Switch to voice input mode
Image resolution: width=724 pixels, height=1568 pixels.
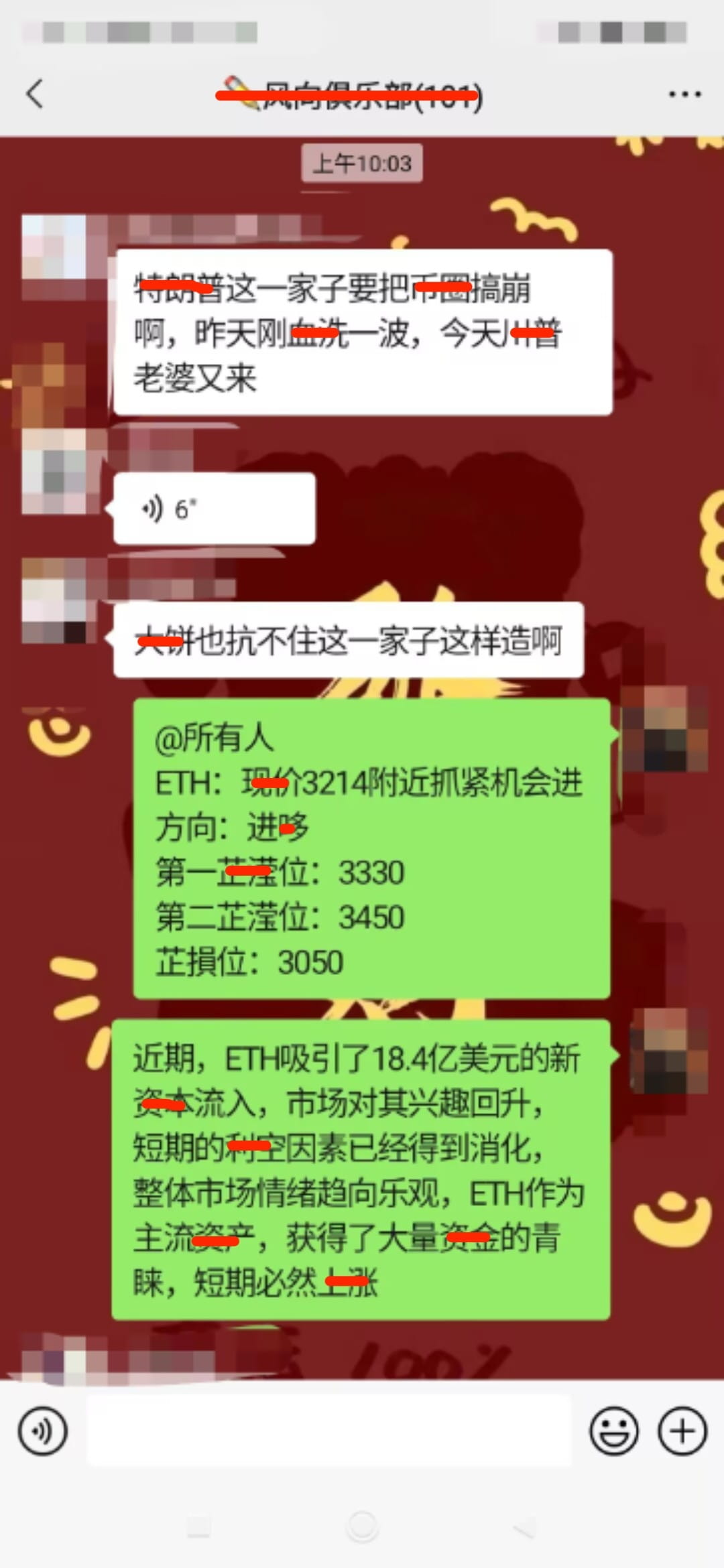coord(43,1431)
